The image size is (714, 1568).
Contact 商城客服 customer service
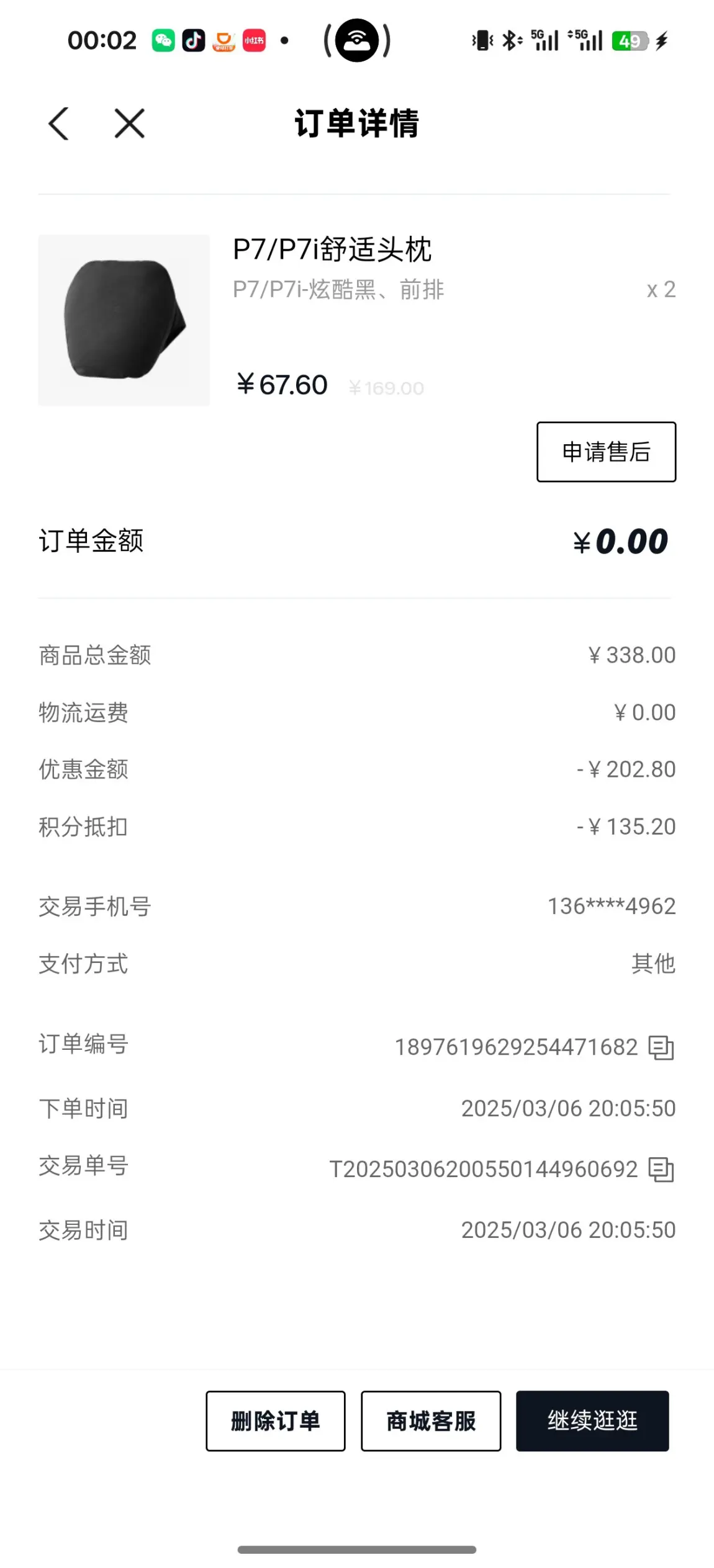coord(431,1421)
